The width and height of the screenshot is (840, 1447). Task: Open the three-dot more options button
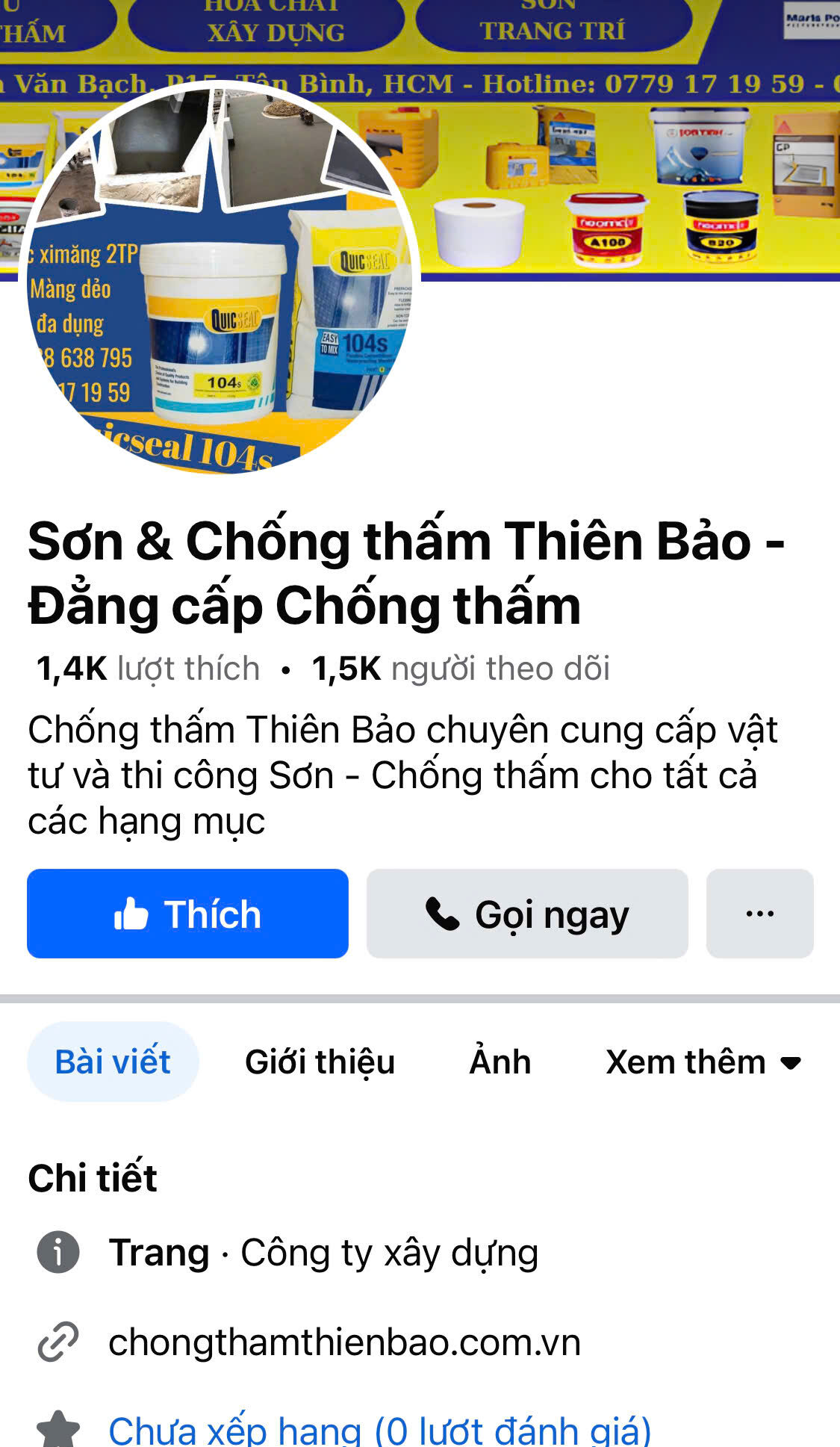(759, 914)
